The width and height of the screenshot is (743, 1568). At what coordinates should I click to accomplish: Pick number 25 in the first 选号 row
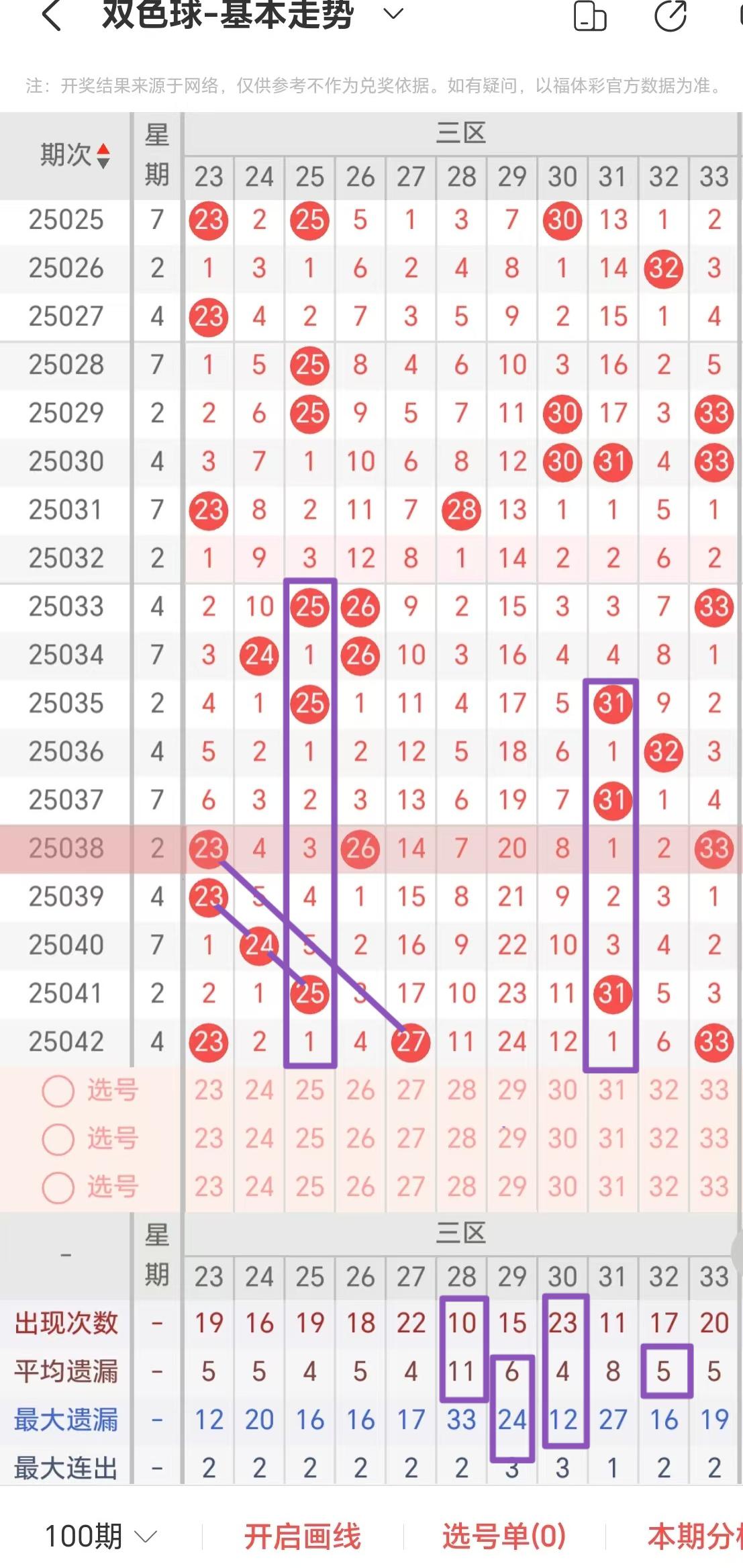pos(309,1091)
